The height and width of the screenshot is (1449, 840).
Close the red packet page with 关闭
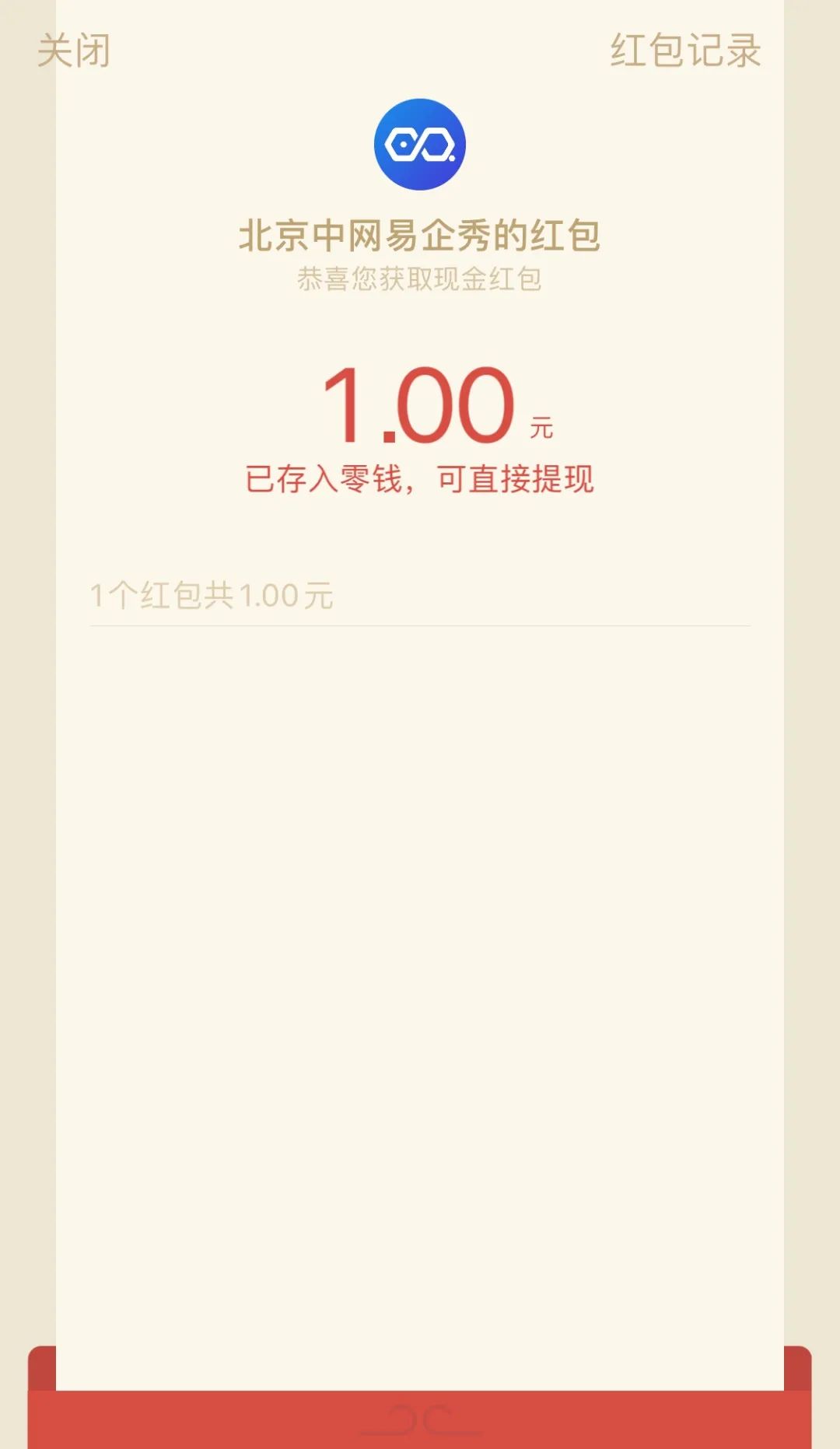[x=74, y=51]
